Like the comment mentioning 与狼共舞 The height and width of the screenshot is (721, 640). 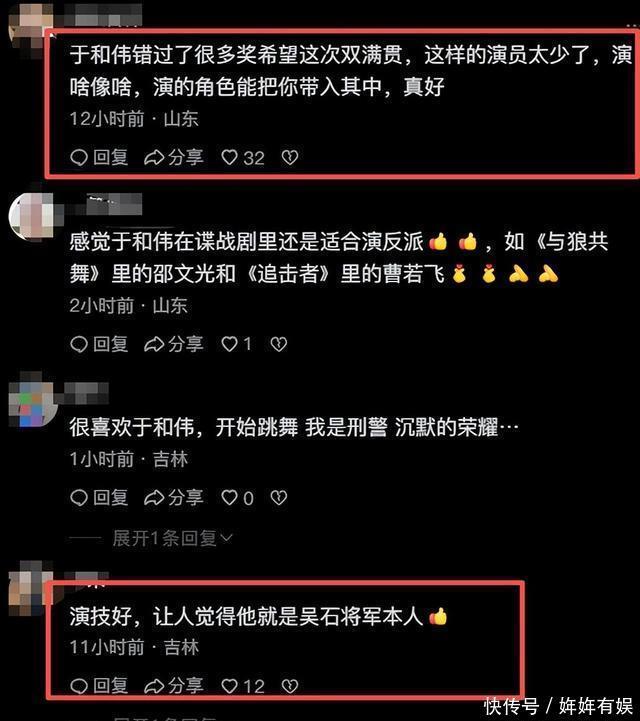click(236, 344)
